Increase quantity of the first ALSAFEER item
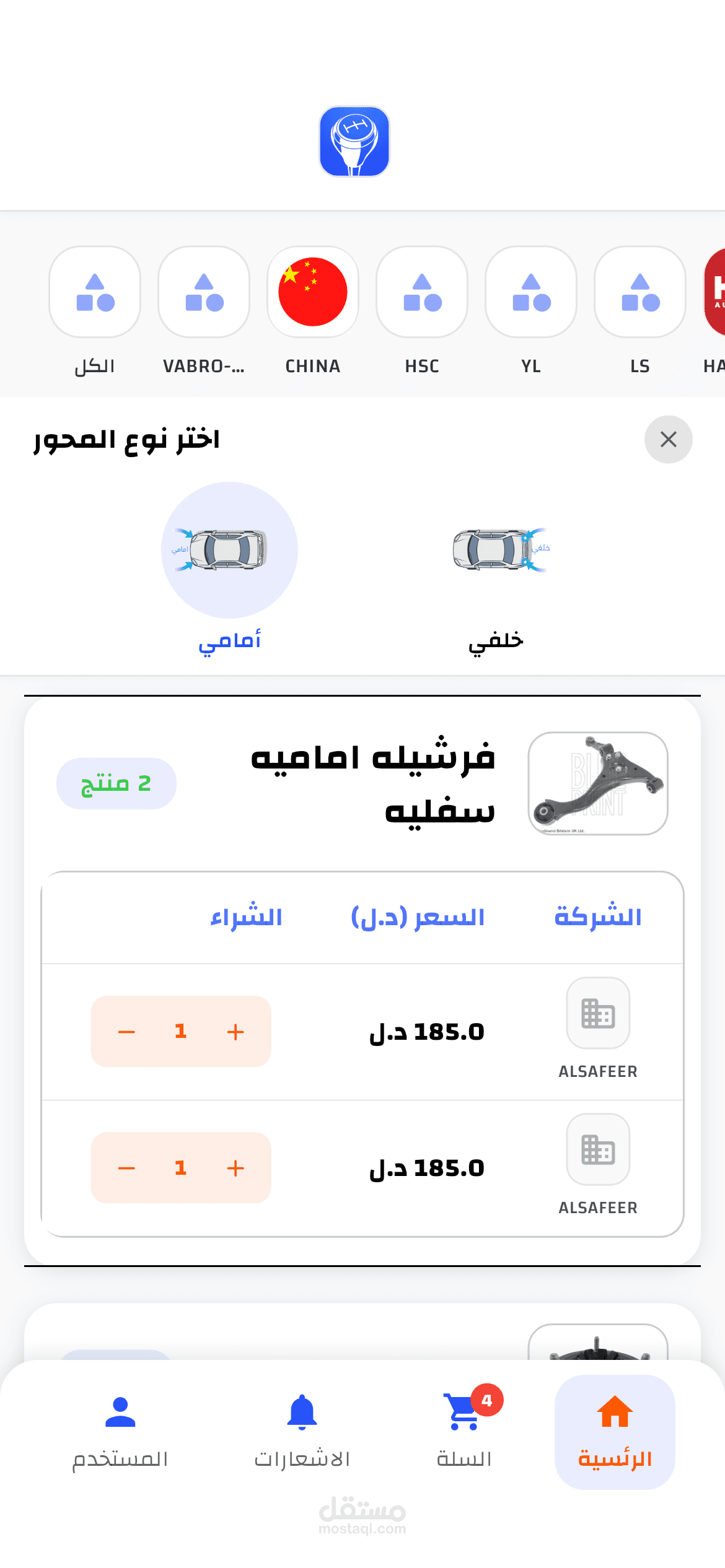Screen dimensions: 725x1568 [235, 1031]
